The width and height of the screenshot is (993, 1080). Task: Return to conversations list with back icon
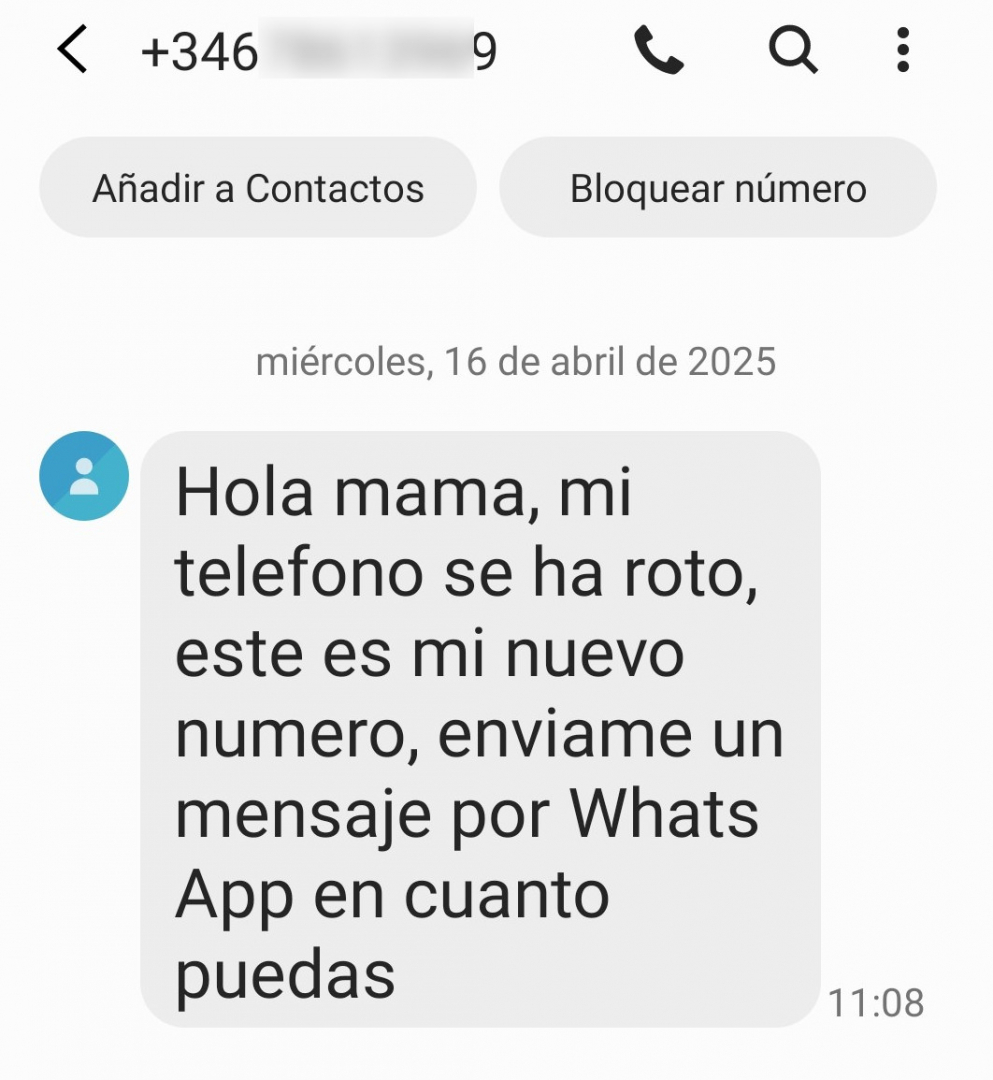coord(71,48)
